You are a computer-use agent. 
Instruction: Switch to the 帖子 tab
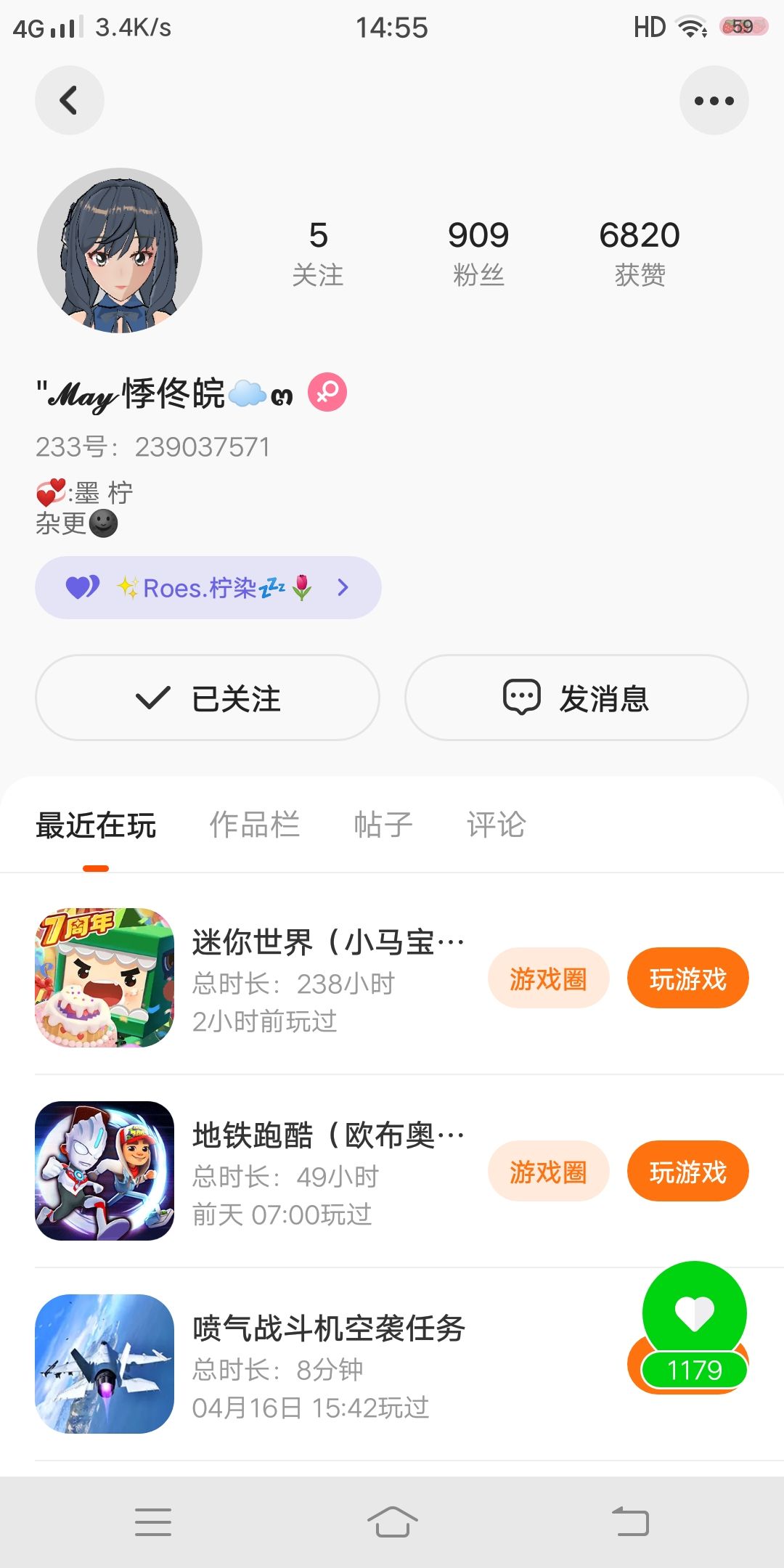point(383,825)
